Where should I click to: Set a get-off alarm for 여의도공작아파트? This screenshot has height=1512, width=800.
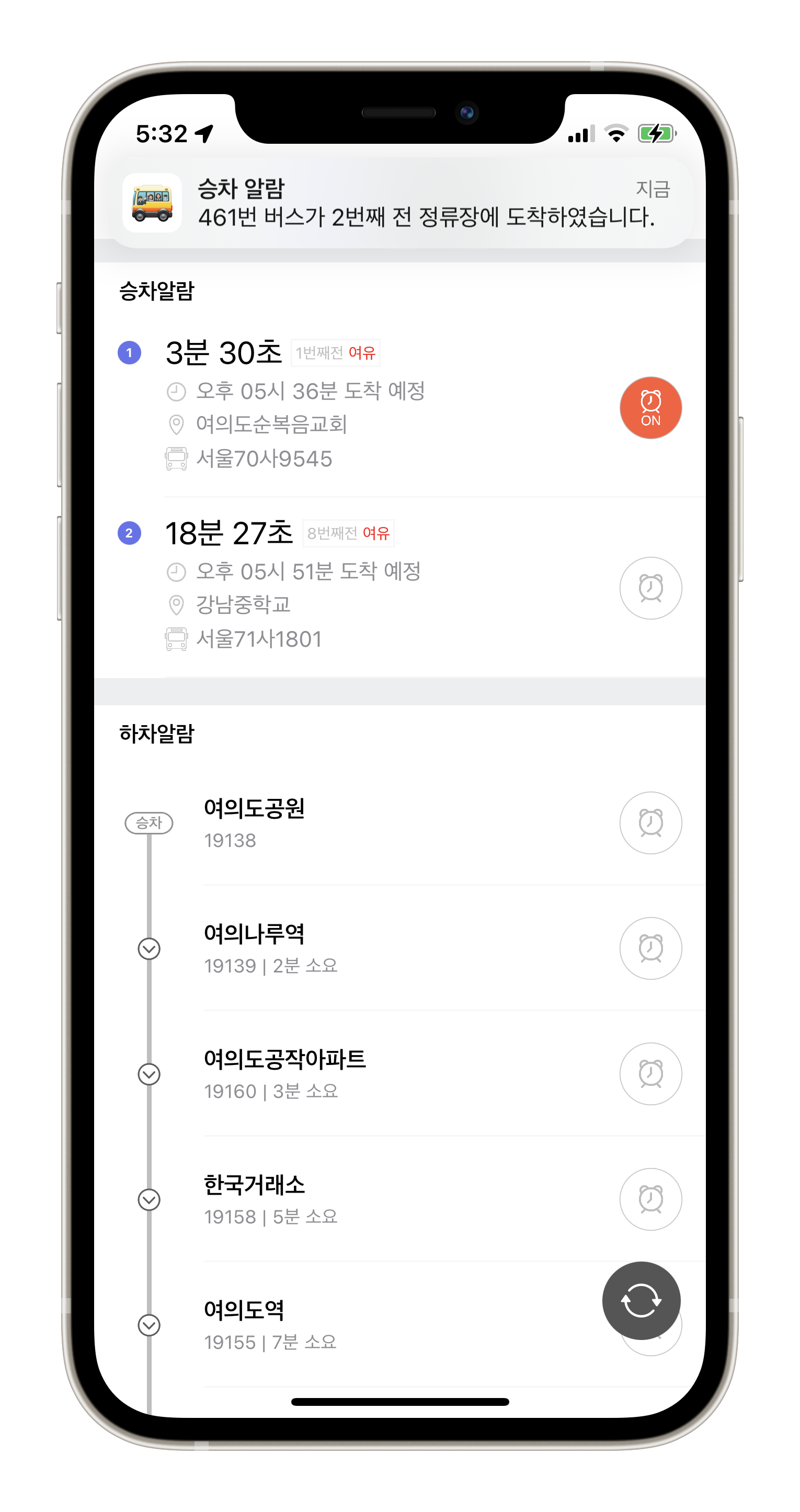click(650, 1073)
